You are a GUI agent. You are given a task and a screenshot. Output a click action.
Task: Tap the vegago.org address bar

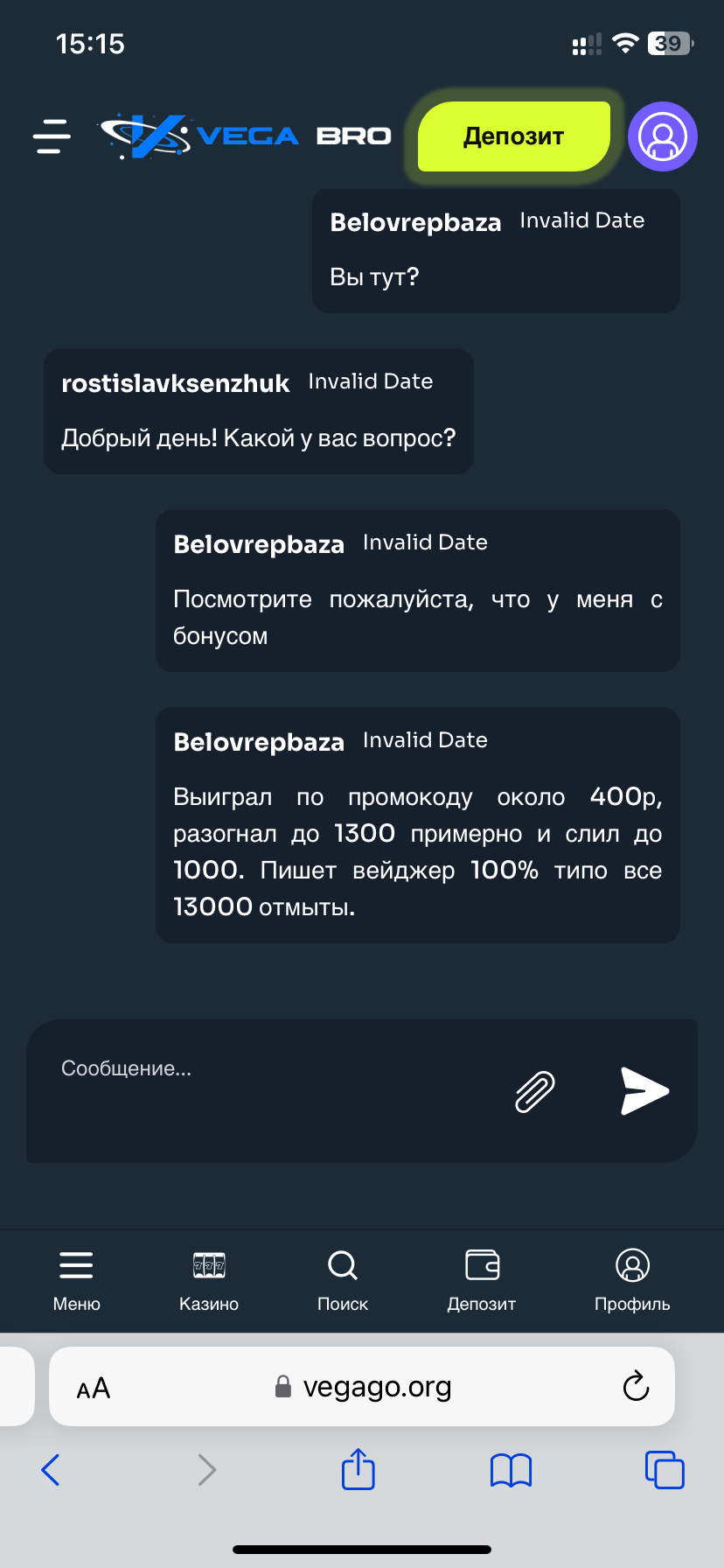362,1387
